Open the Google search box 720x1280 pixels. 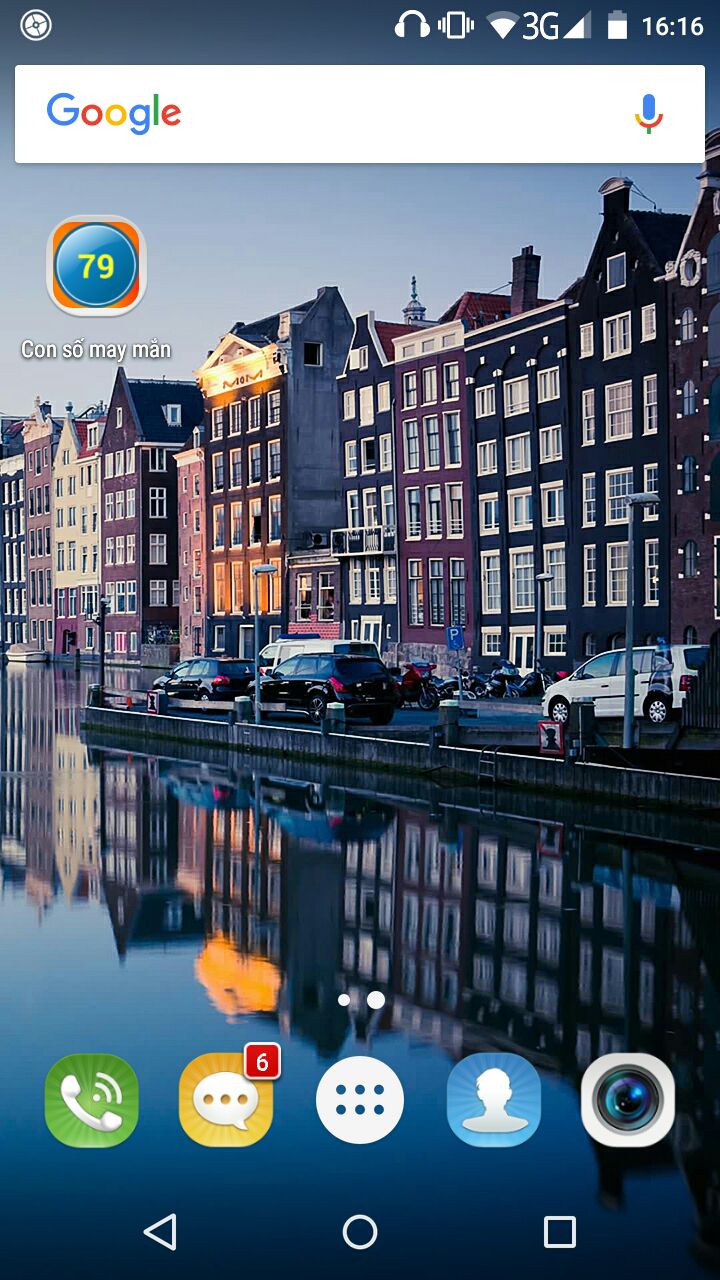click(360, 114)
